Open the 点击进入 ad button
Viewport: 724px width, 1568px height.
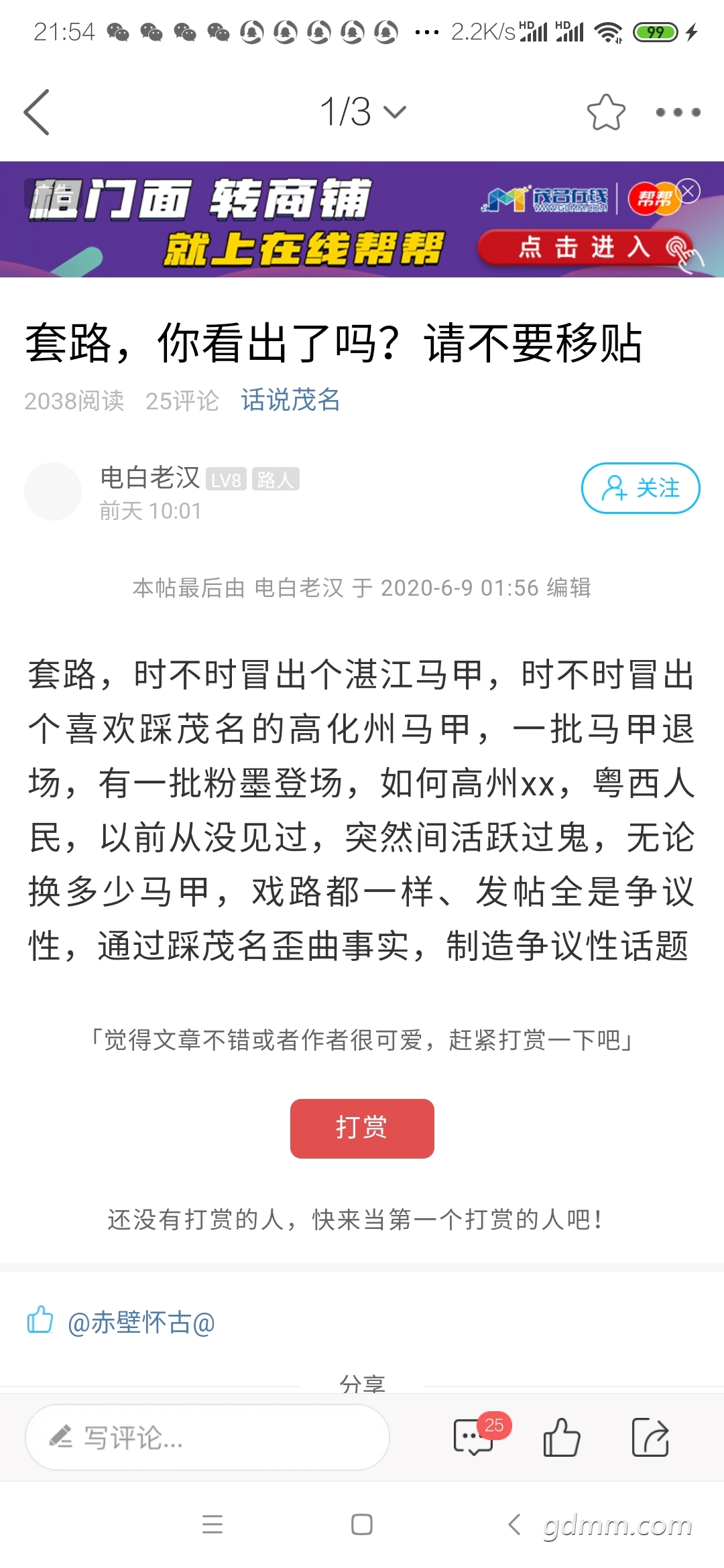[583, 247]
